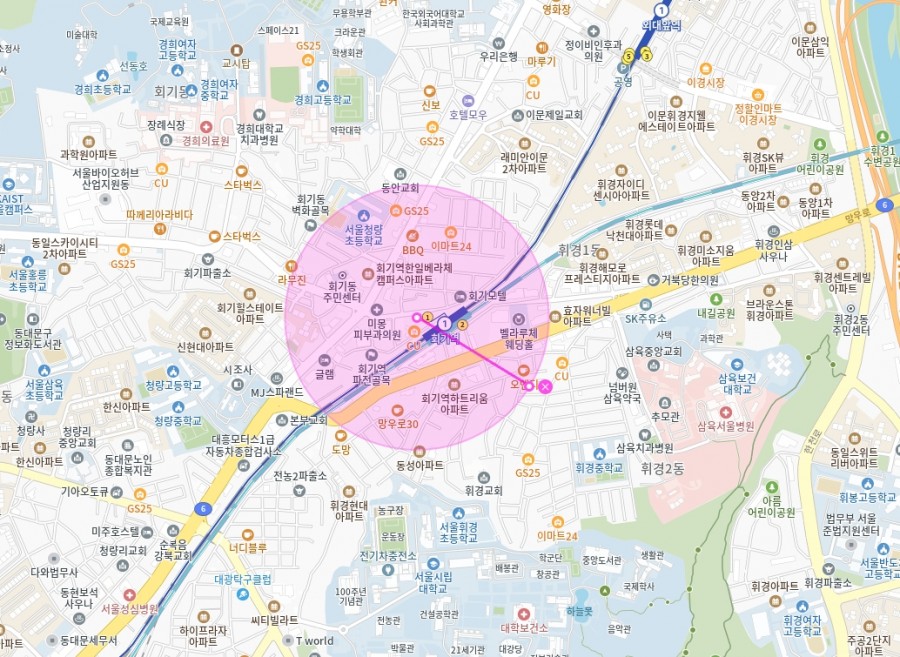Tap the 벨라루체 웨딩홀 marker
Image resolution: width=900 pixels, height=657 pixels.
click(519, 318)
